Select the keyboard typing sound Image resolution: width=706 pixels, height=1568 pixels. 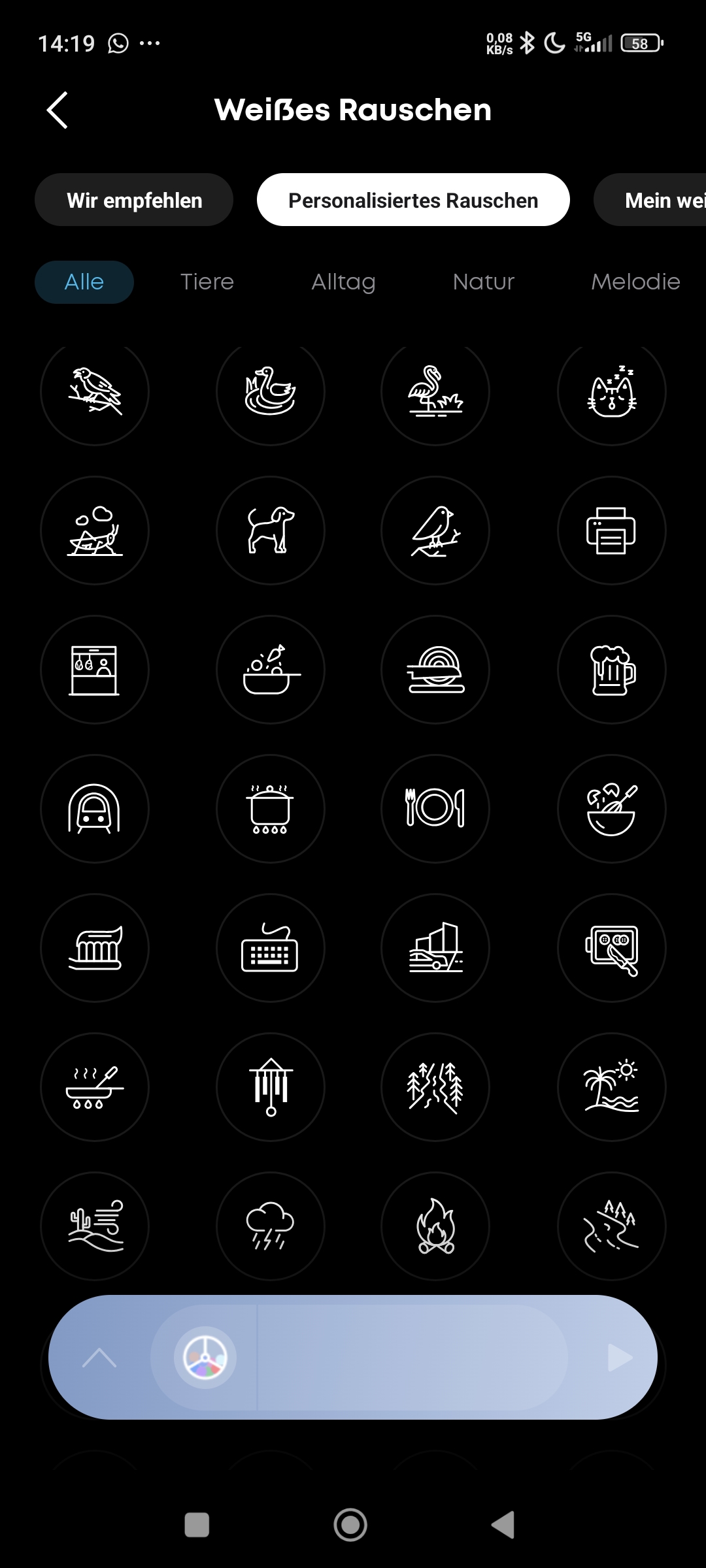click(x=270, y=947)
